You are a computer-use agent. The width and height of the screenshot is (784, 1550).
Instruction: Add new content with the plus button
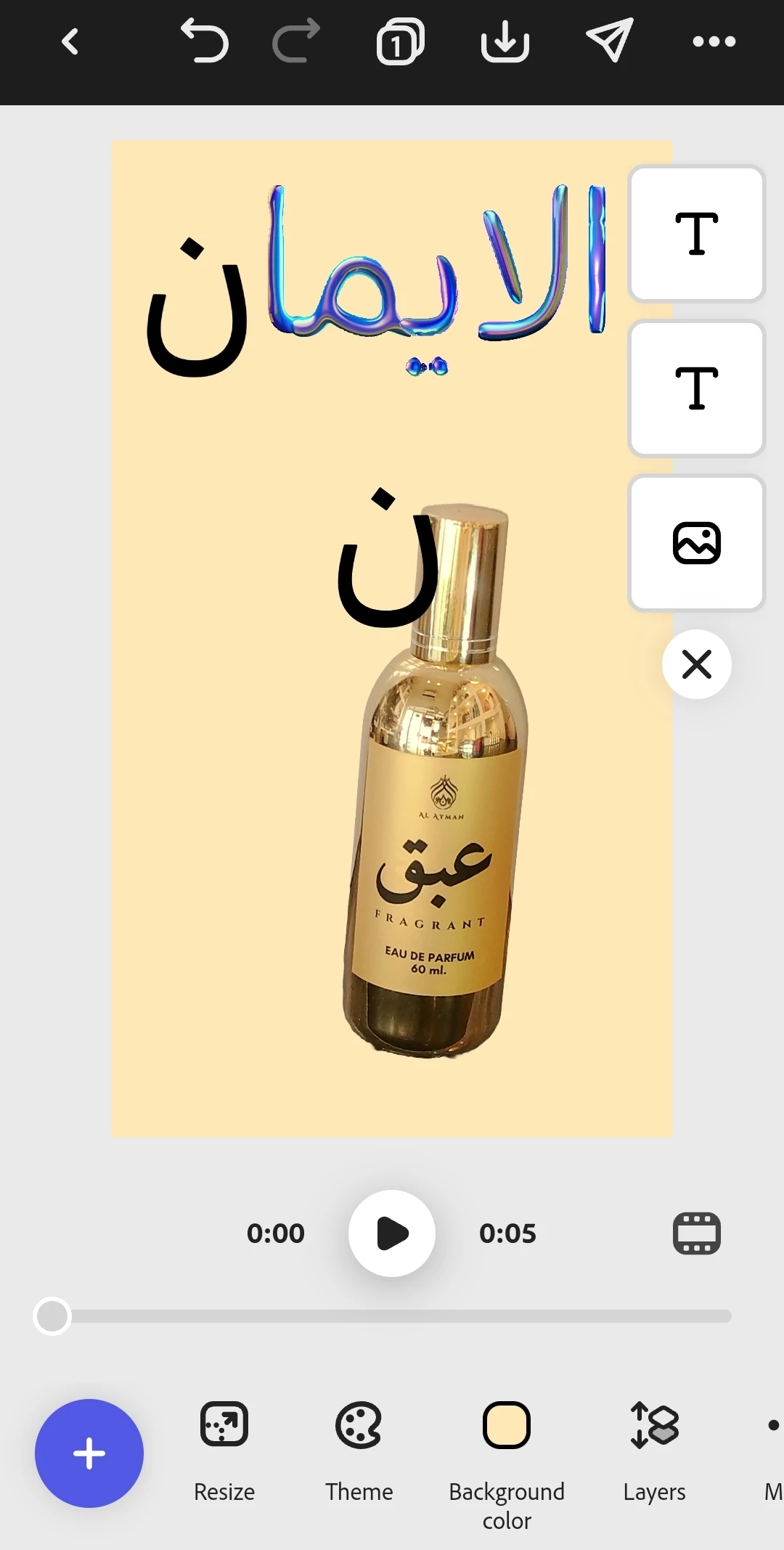89,1453
